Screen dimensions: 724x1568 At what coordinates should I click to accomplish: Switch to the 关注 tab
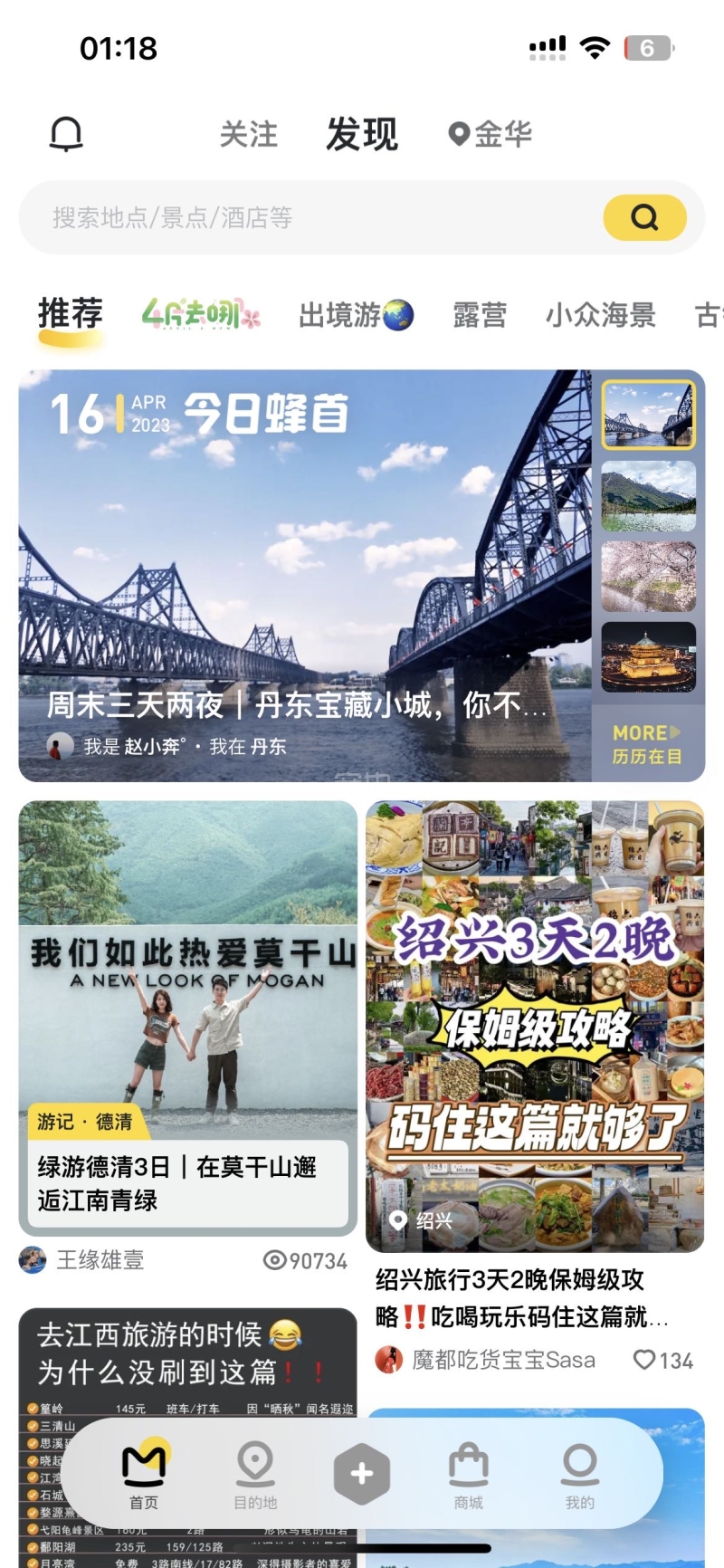(248, 135)
